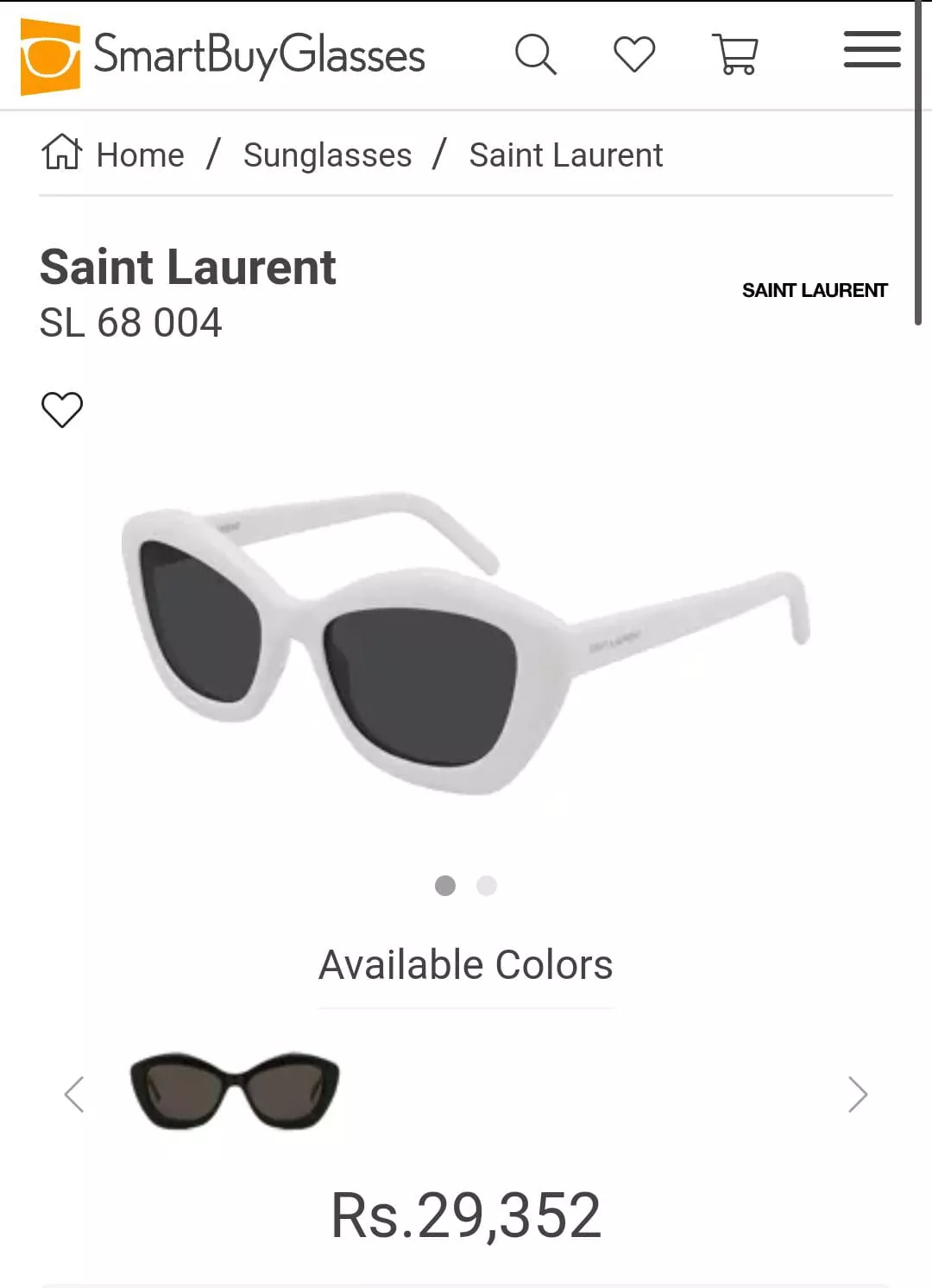Viewport: 932px width, 1288px height.
Task: Add SL 68 004 to wishlist
Action: 62,409
